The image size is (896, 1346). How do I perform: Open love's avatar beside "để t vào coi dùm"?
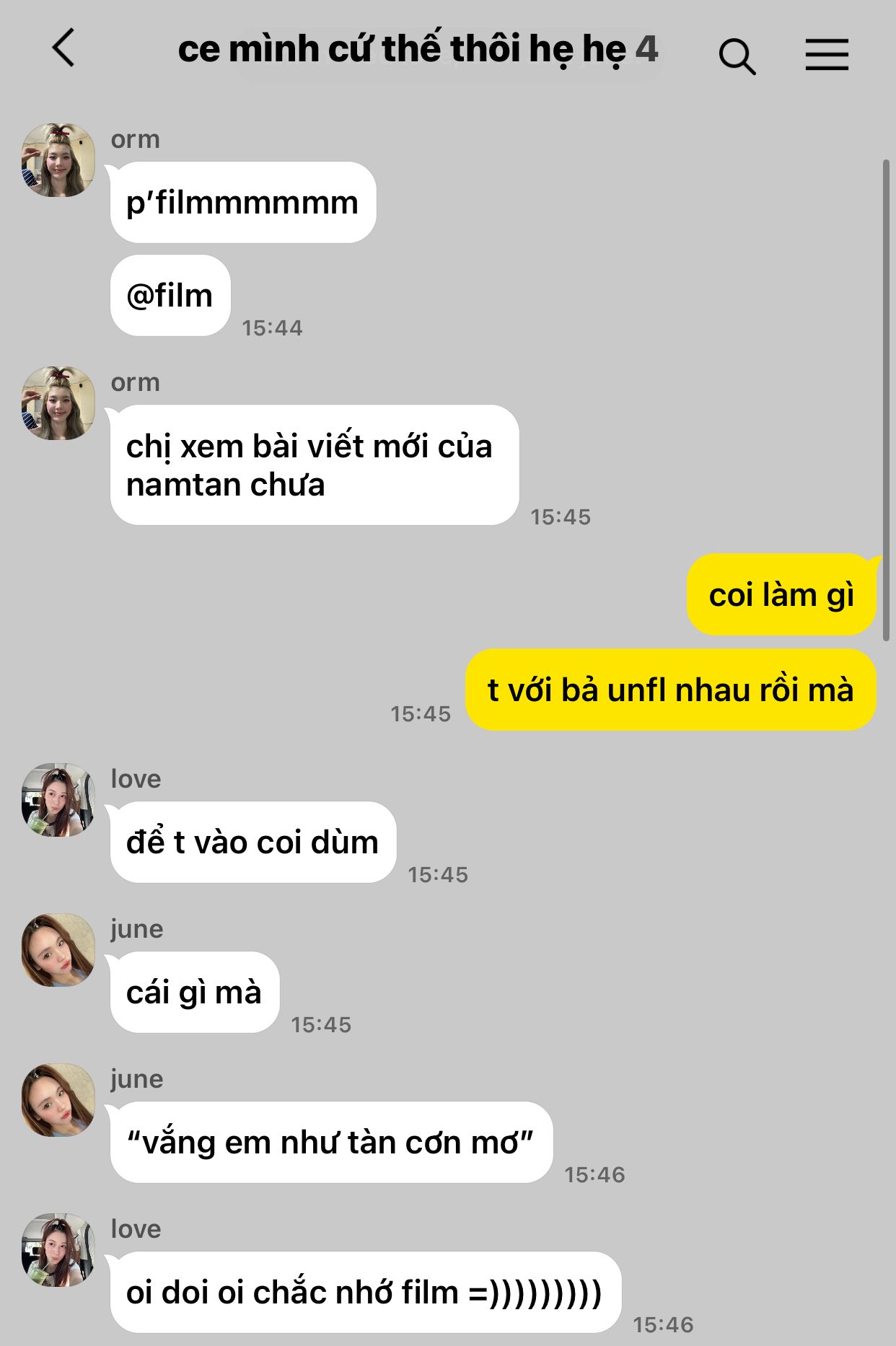click(x=58, y=800)
